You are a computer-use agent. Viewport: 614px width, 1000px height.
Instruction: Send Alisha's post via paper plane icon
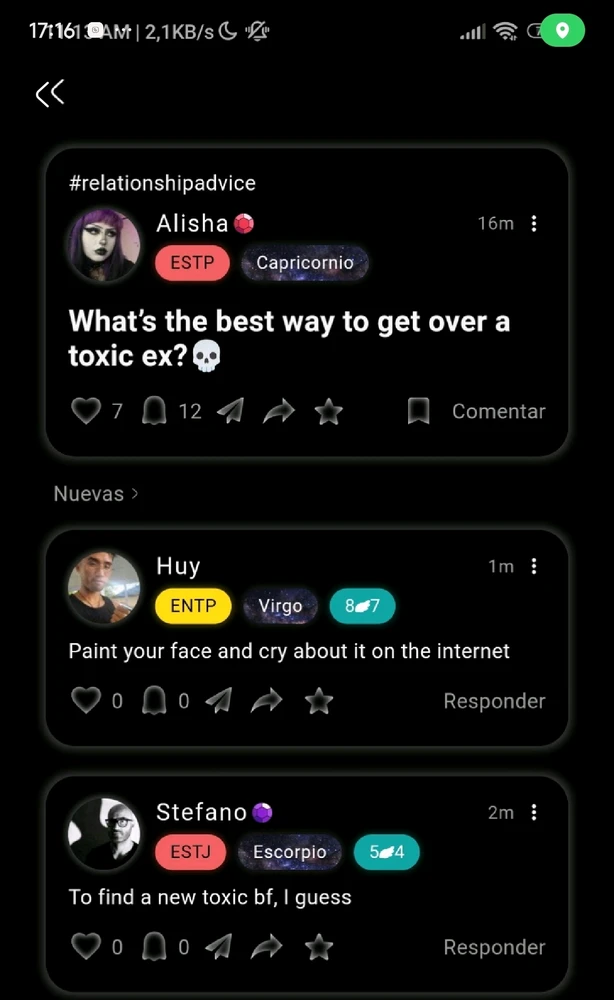pos(230,411)
